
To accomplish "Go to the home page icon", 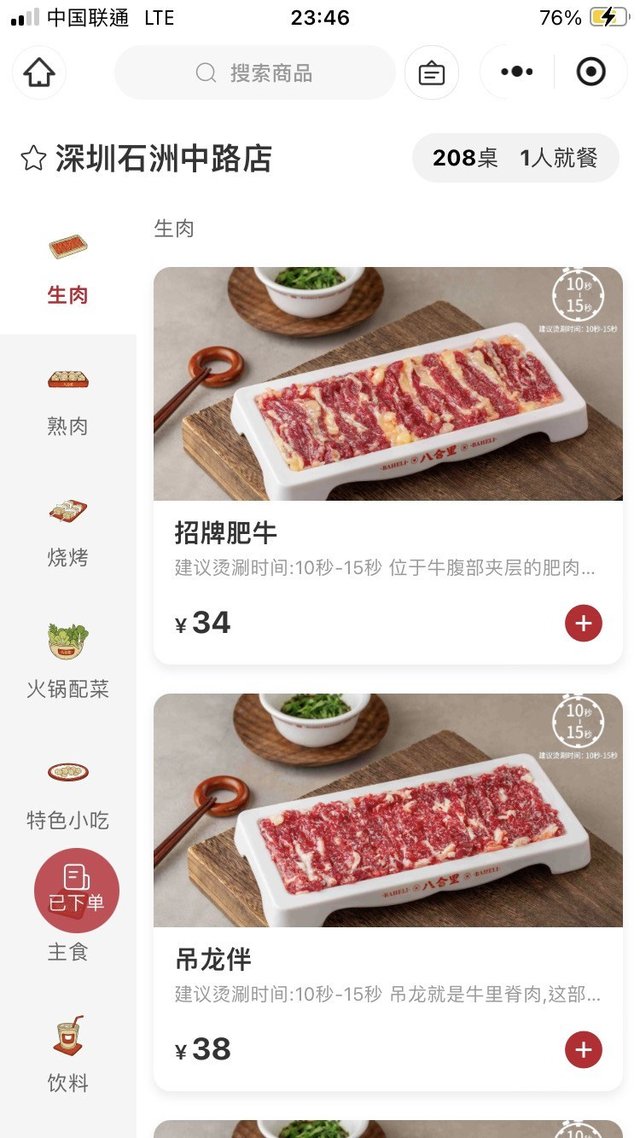I will [x=39, y=73].
